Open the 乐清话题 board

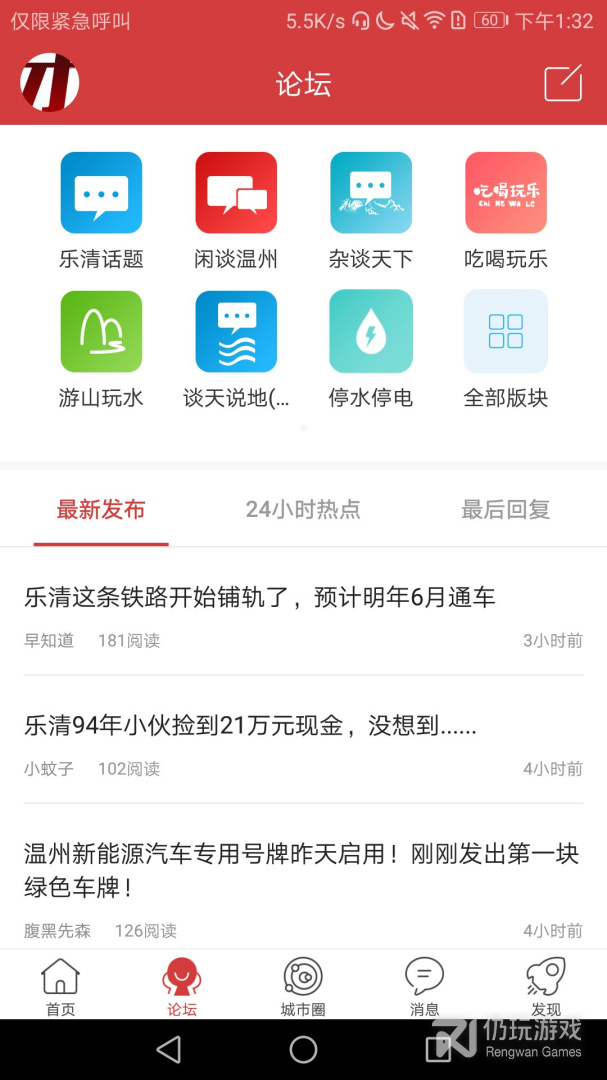coord(101,211)
